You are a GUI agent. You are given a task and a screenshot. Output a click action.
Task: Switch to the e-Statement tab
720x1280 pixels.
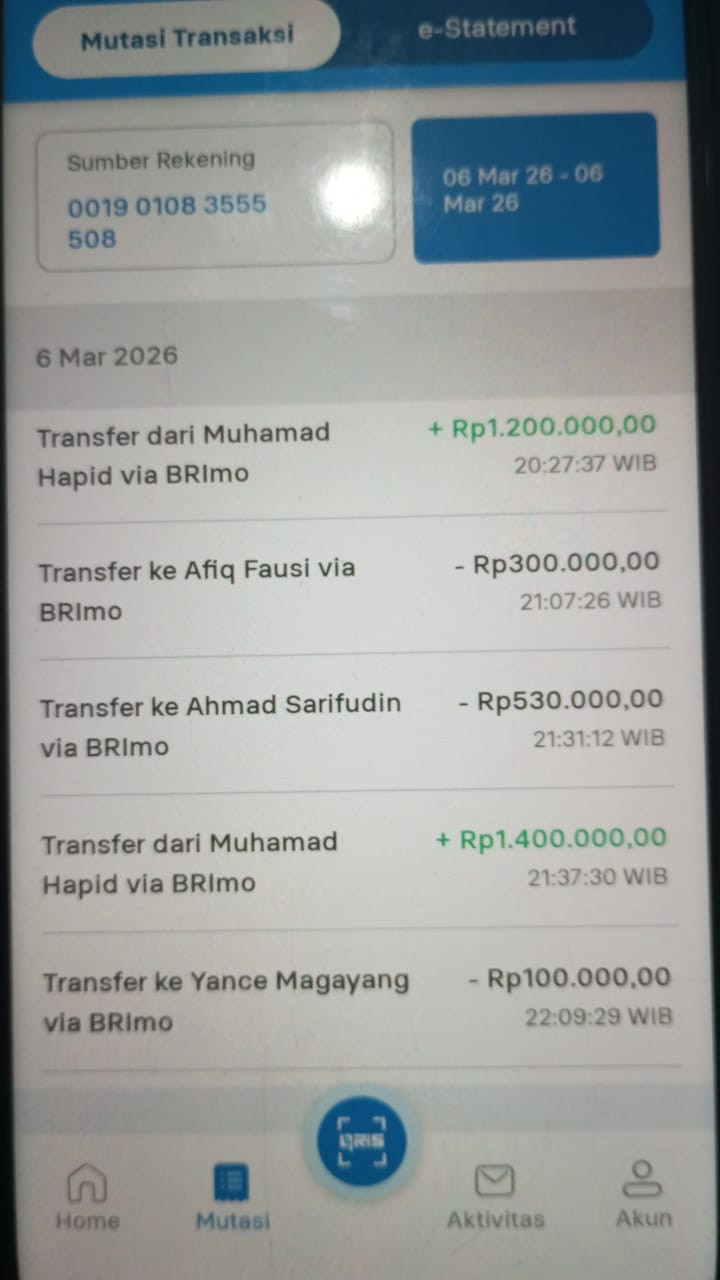(497, 28)
